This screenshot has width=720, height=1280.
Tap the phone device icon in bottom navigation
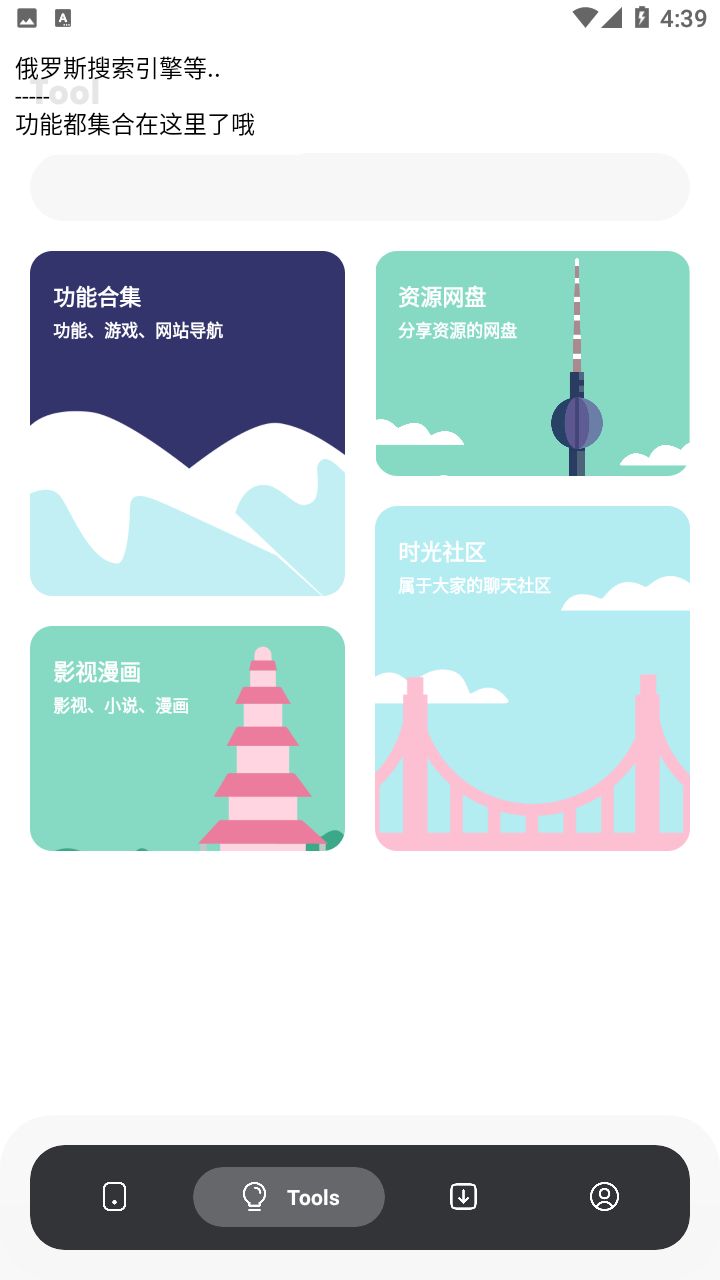pyautogui.click(x=115, y=1196)
